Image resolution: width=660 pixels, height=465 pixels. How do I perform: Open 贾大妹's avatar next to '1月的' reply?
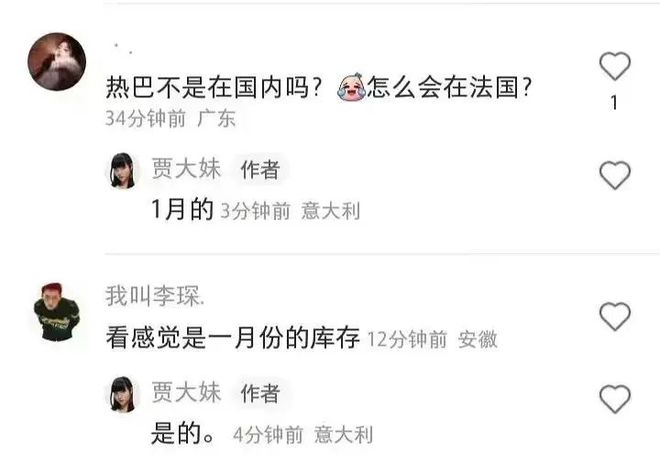click(x=123, y=171)
